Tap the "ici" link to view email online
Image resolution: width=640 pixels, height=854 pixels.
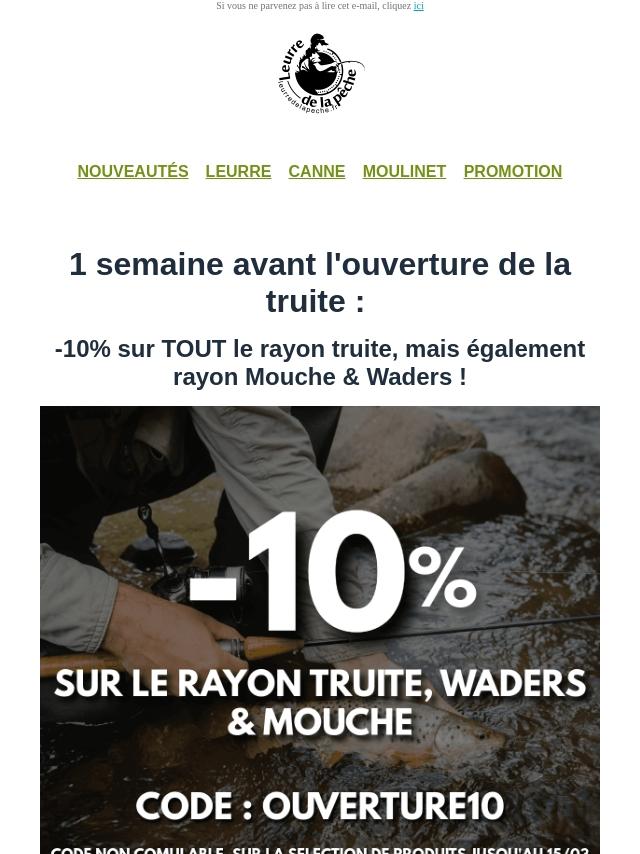point(418,6)
